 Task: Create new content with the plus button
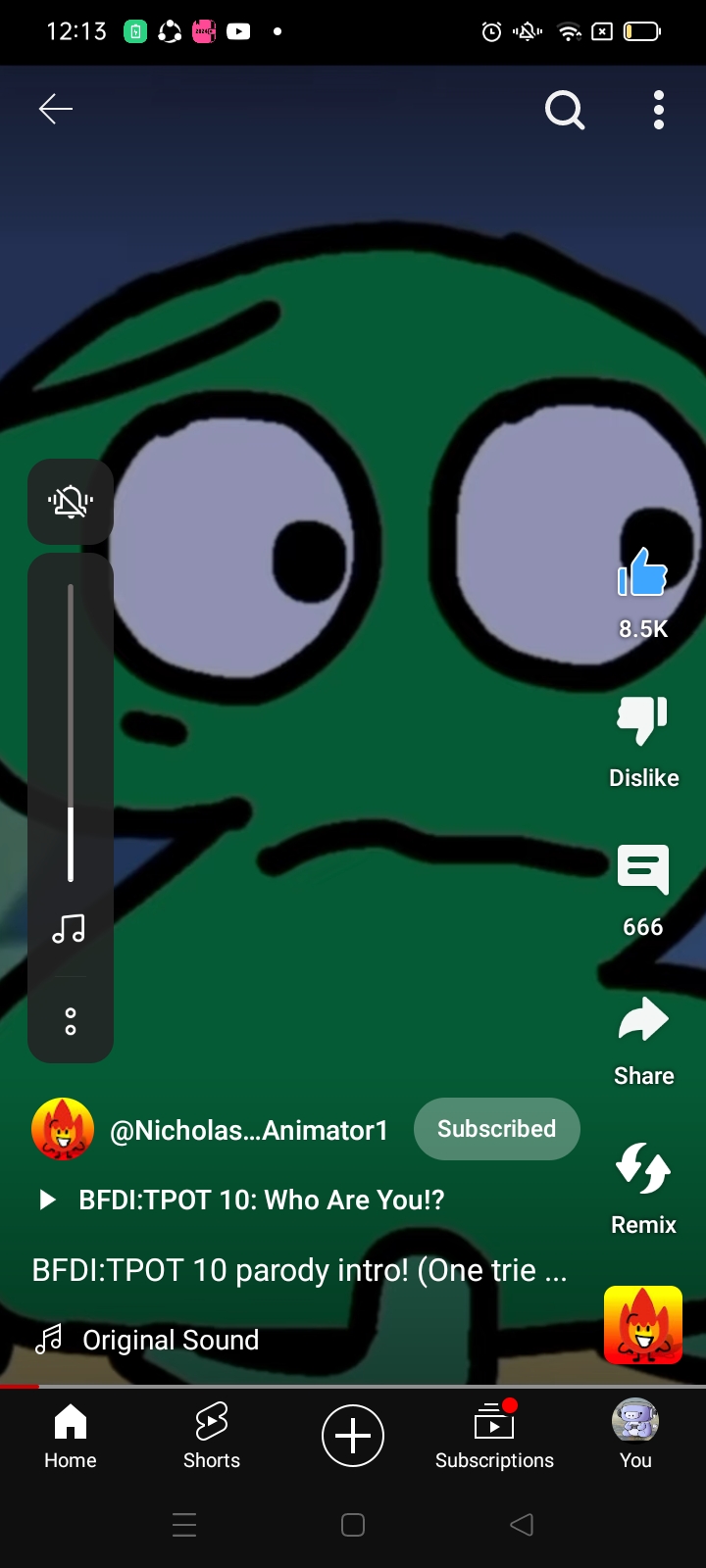(x=353, y=1436)
